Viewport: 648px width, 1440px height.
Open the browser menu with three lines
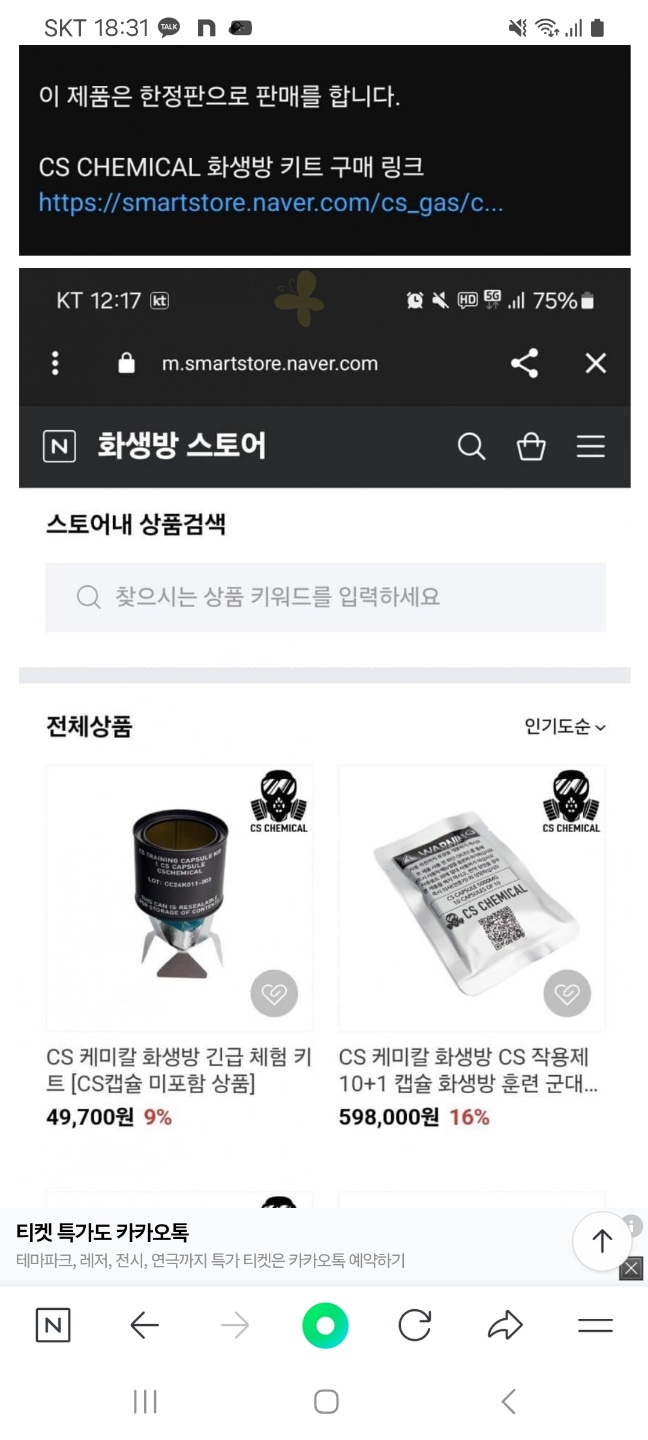(595, 1326)
